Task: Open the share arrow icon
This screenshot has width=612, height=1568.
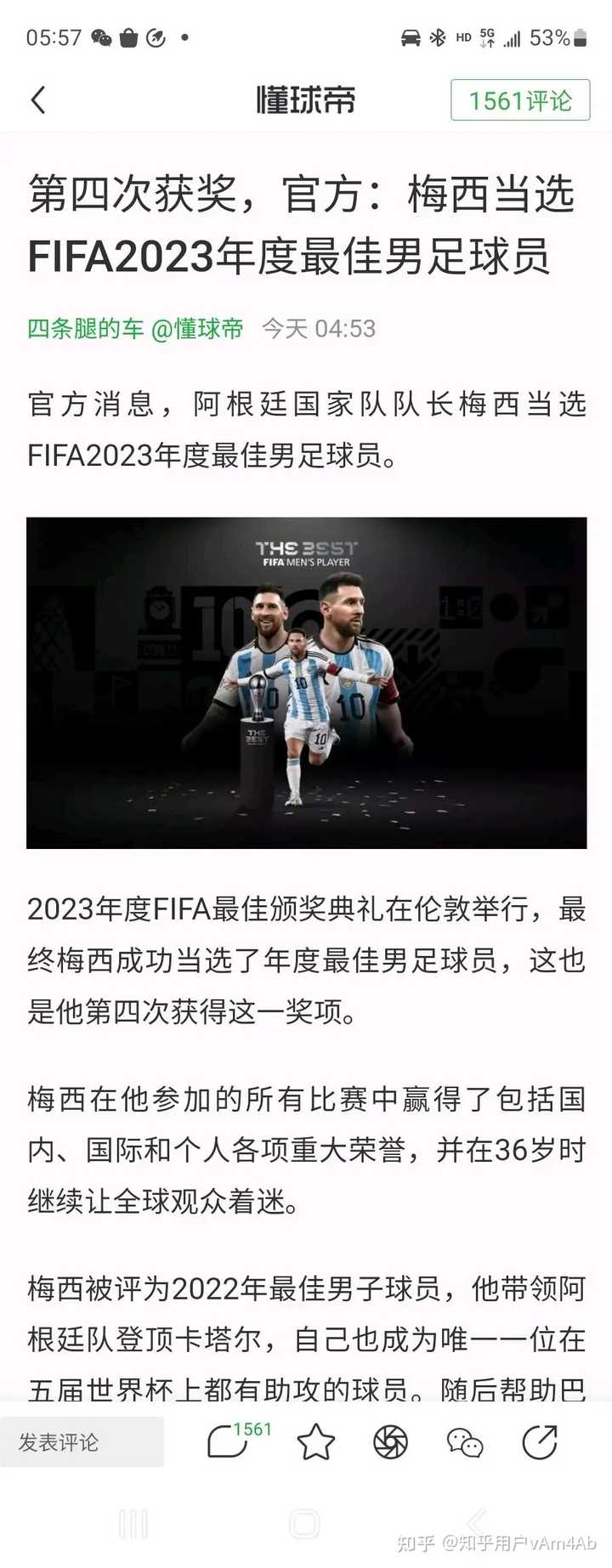Action: (539, 1442)
